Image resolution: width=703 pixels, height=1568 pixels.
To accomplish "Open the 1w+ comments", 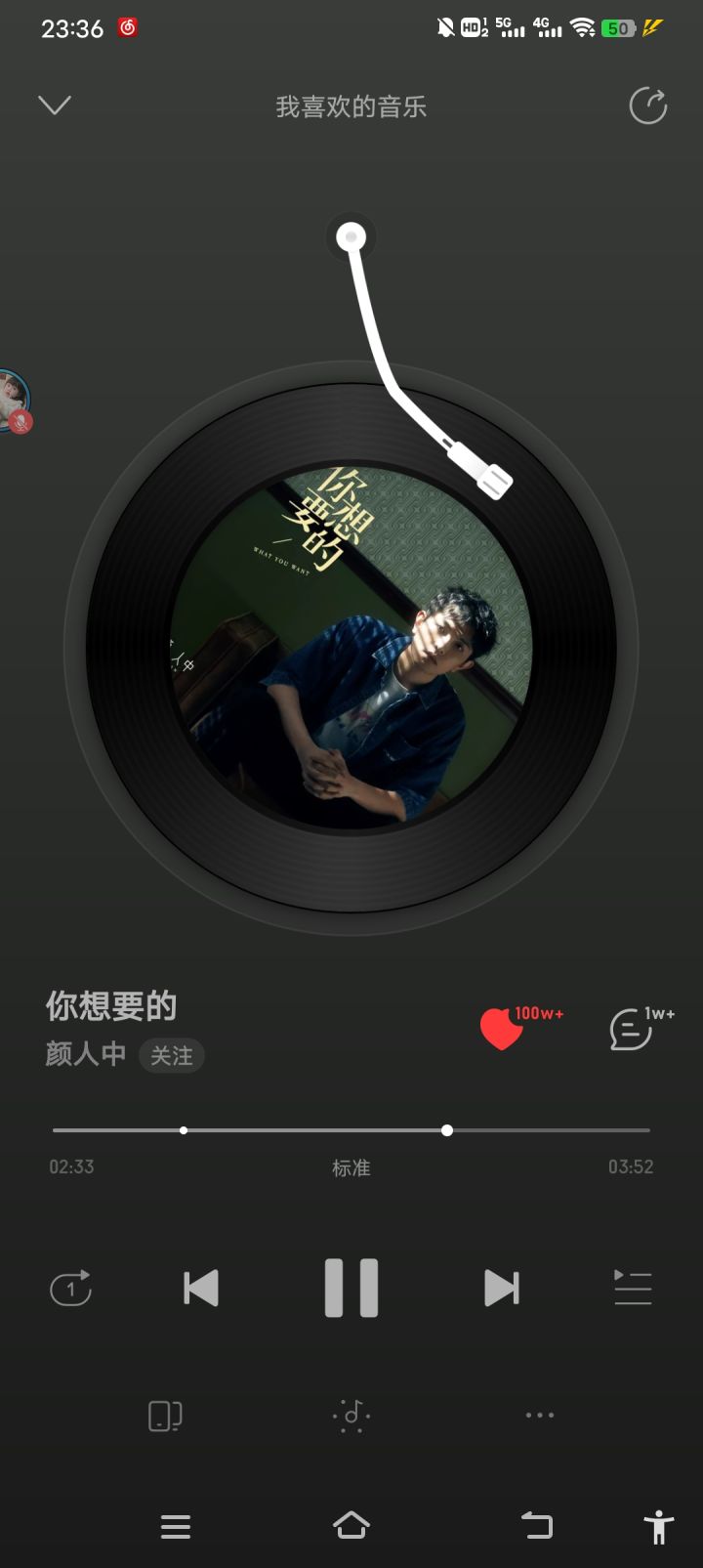I will (631, 1030).
